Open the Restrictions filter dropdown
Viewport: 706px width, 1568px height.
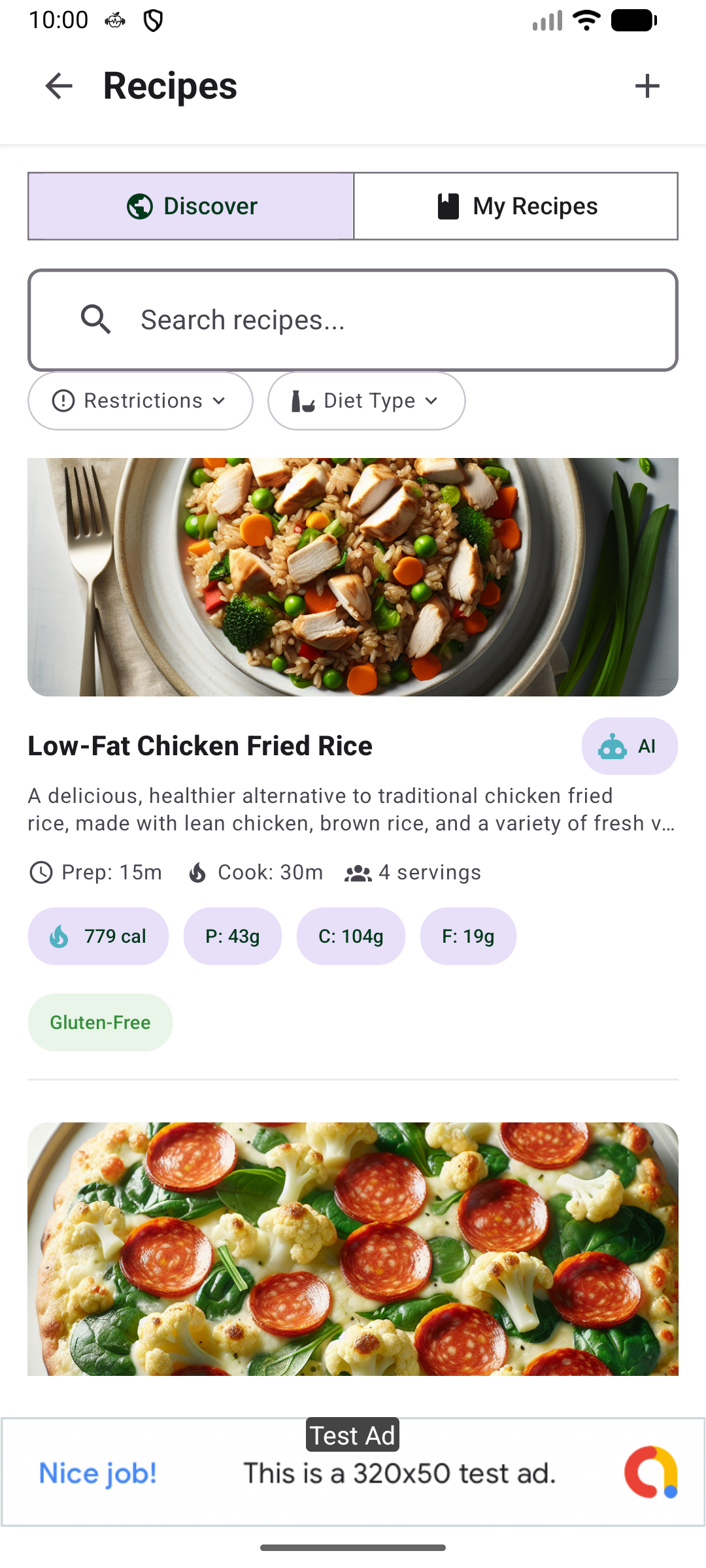[140, 400]
